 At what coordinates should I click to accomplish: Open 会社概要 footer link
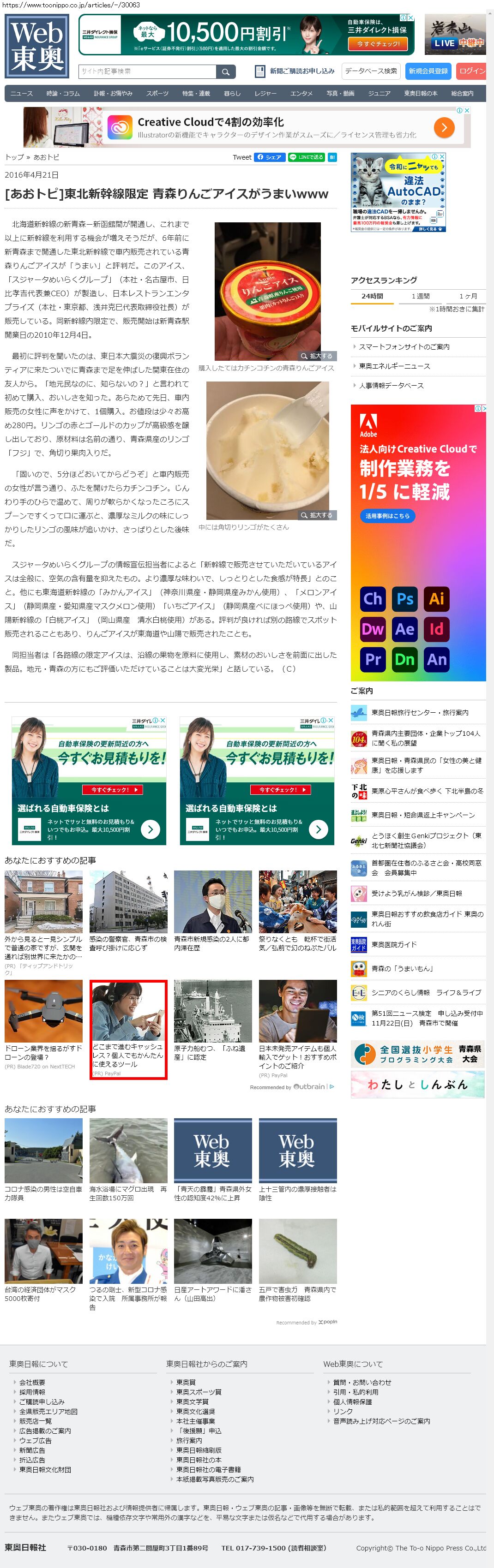(x=32, y=1383)
